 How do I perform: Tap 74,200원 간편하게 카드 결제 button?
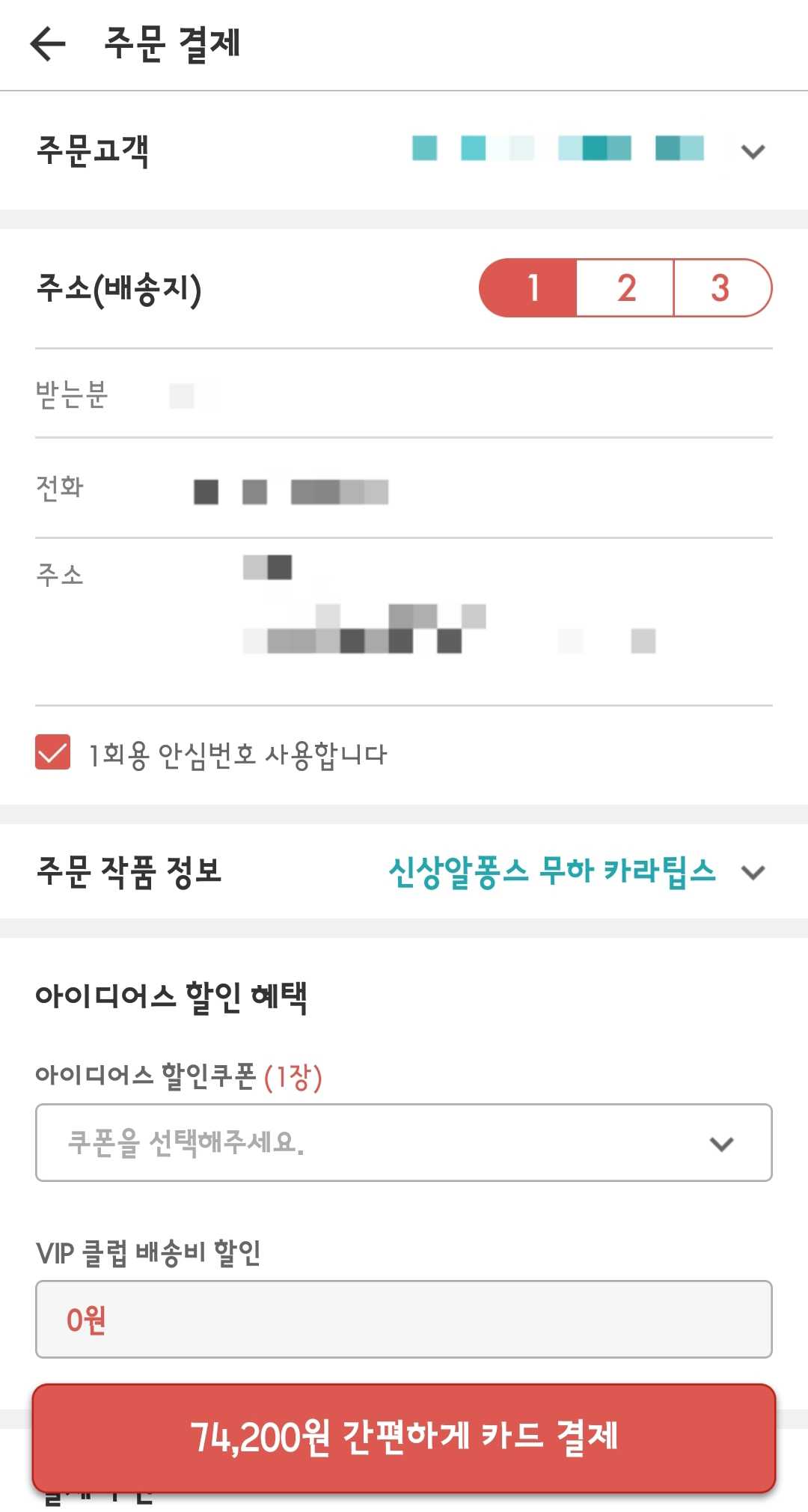(x=404, y=1437)
